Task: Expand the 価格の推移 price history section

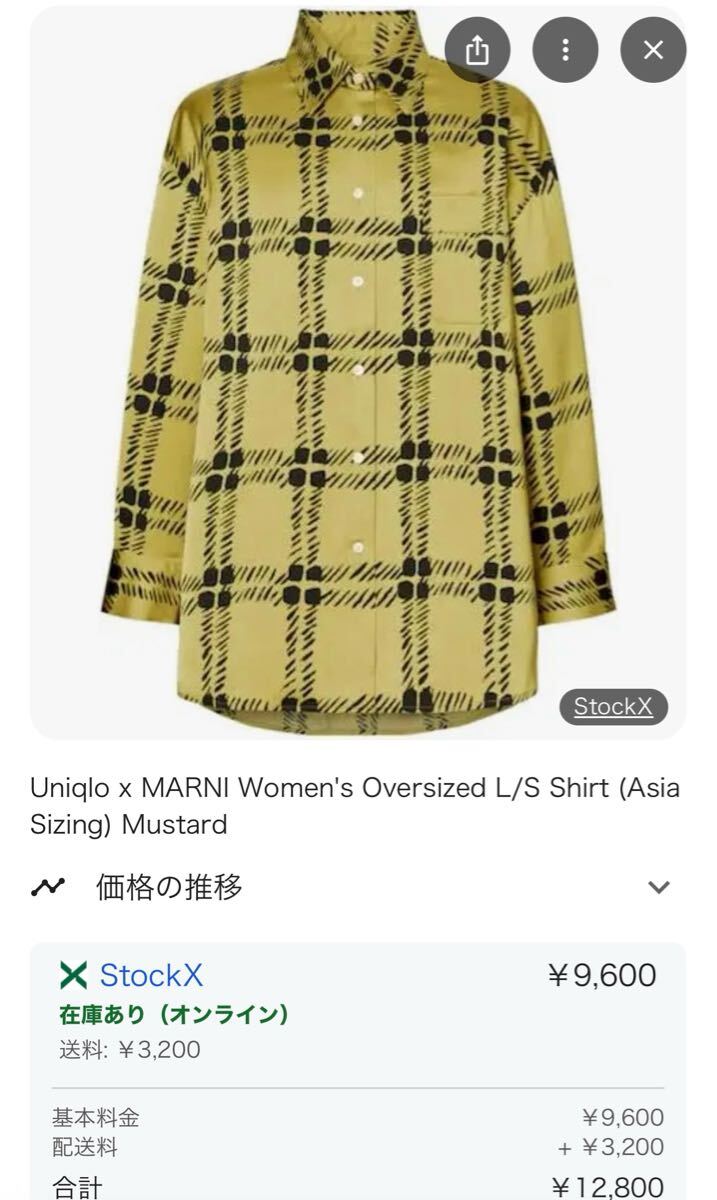Action: point(657,887)
